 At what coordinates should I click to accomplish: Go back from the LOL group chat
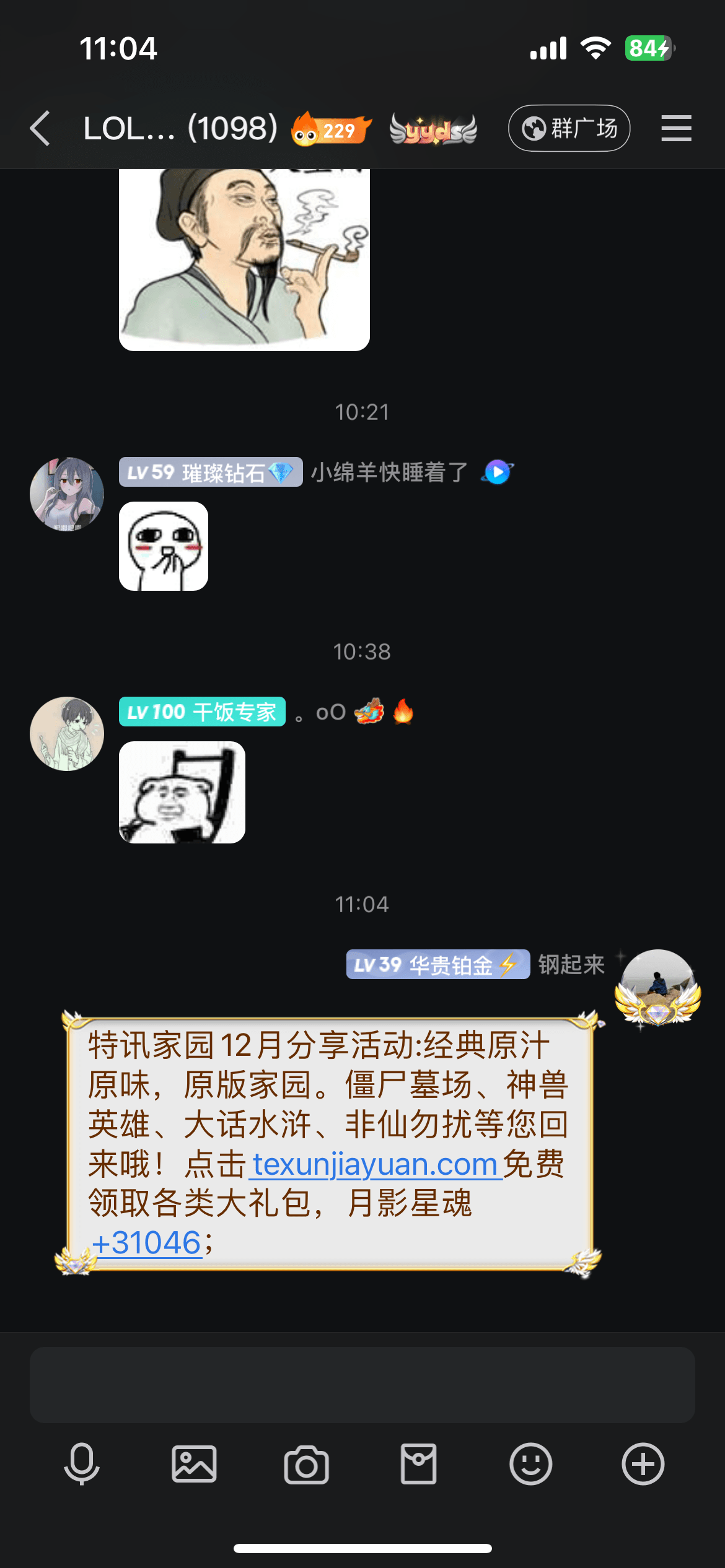pyautogui.click(x=40, y=129)
